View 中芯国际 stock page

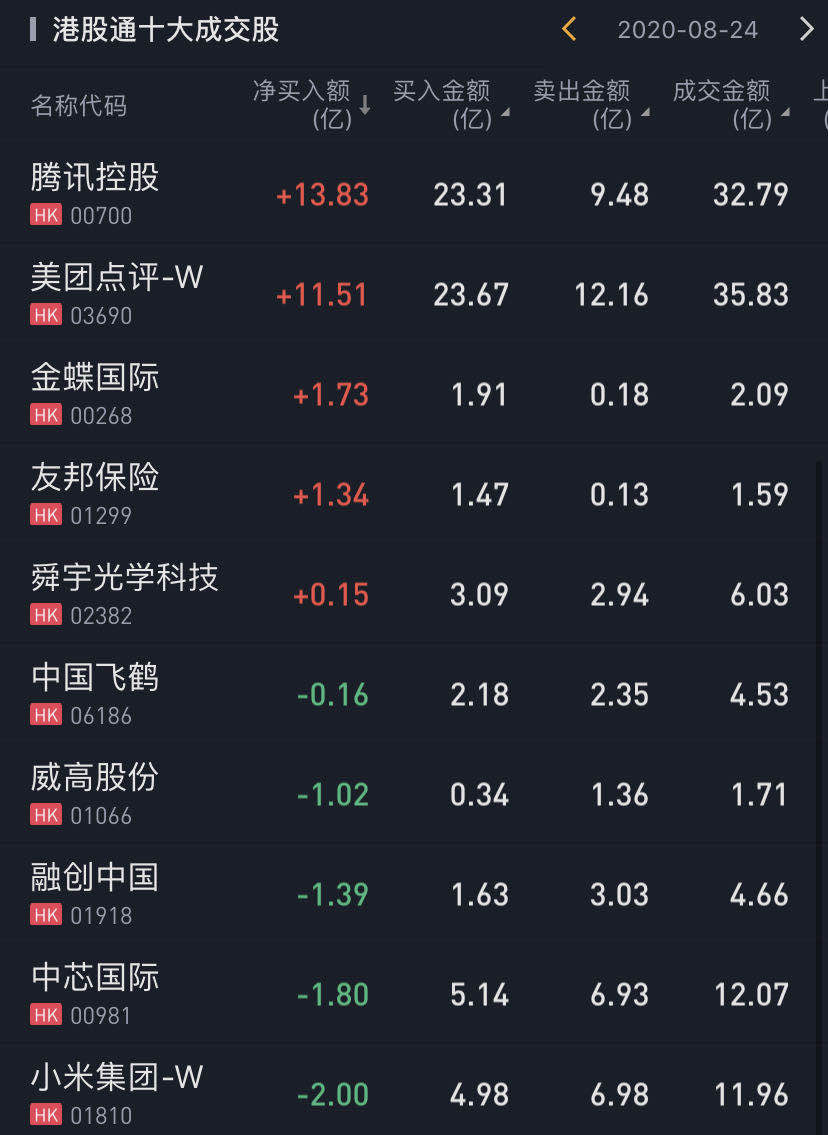tap(96, 993)
